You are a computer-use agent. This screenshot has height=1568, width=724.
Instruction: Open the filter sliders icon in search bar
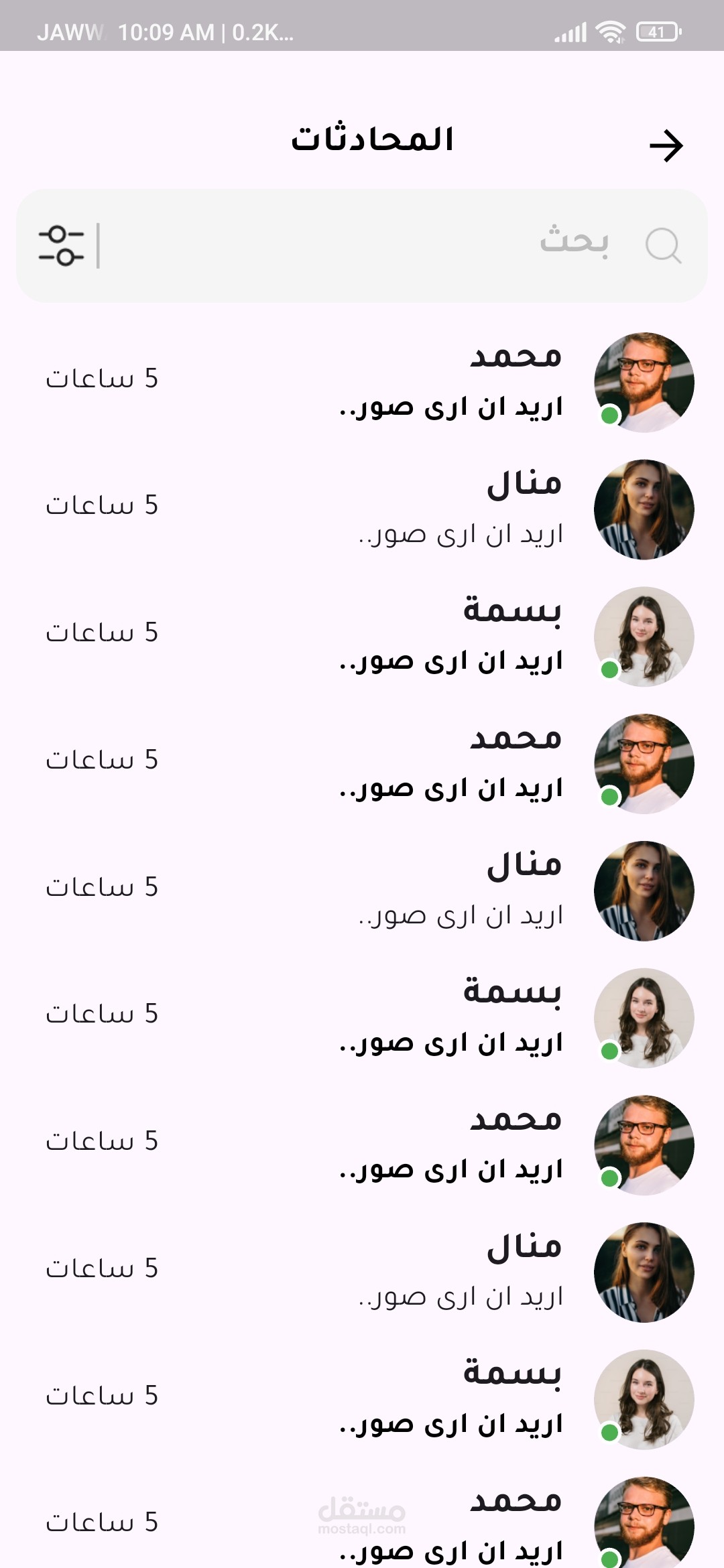pyautogui.click(x=61, y=245)
